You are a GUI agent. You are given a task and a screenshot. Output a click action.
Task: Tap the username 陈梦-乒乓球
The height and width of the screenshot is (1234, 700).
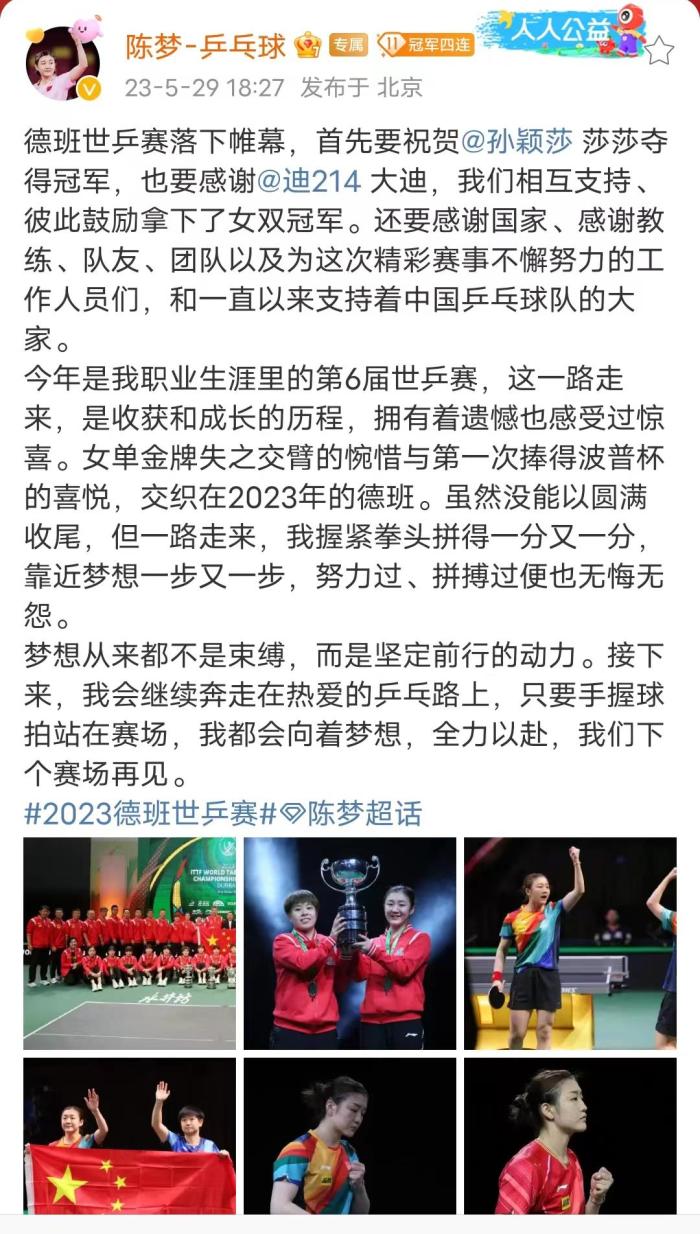205,45
